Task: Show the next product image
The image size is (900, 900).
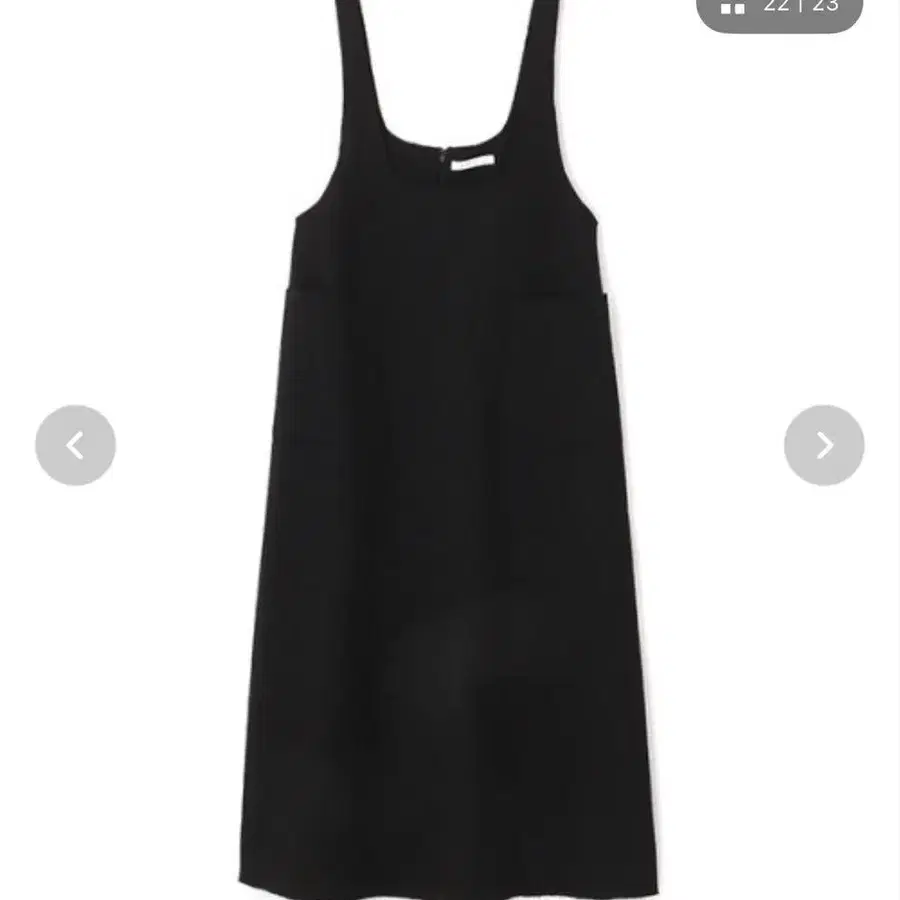Action: tap(824, 445)
